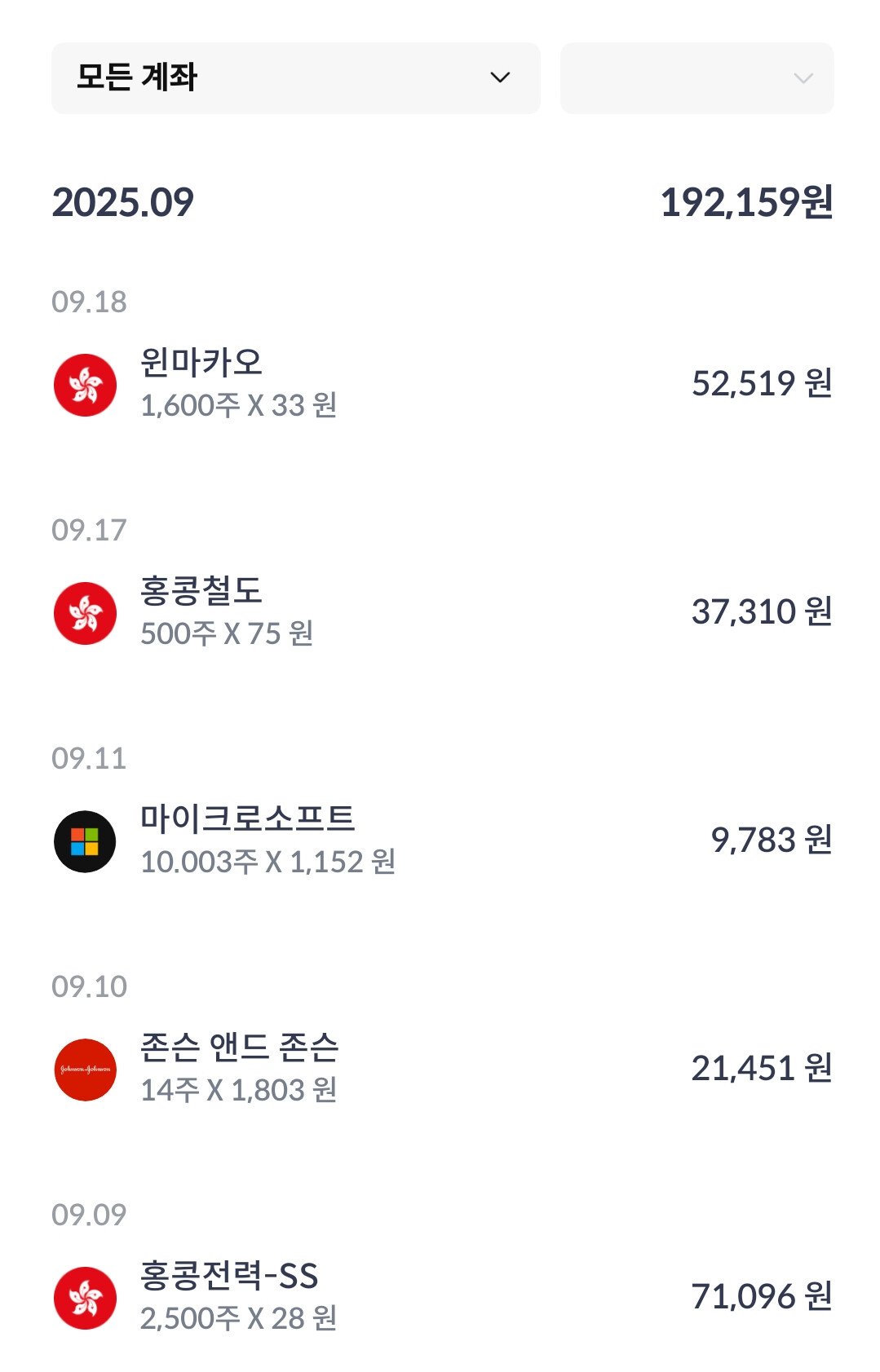Select the 마이크로소프트 dividend row
The height and width of the screenshot is (1372, 880).
click(440, 840)
